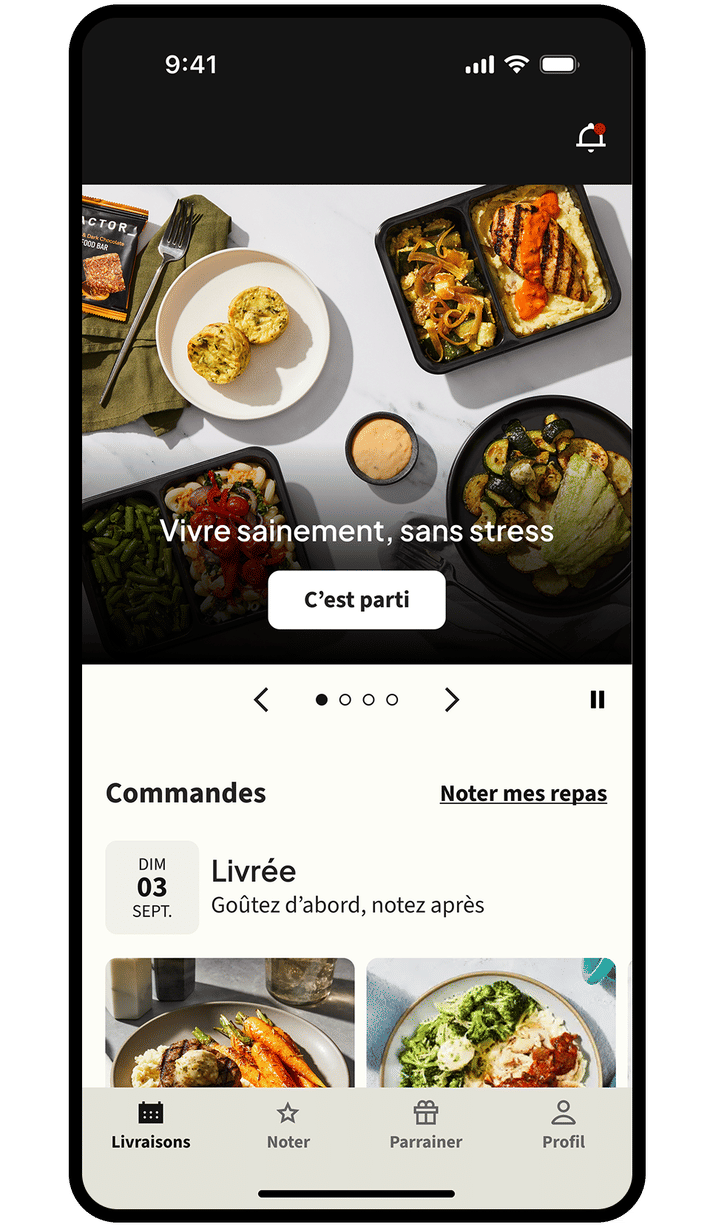Image resolution: width=710 pixels, height=1227 pixels.
Task: Open the notifications bell
Action: coord(591,138)
